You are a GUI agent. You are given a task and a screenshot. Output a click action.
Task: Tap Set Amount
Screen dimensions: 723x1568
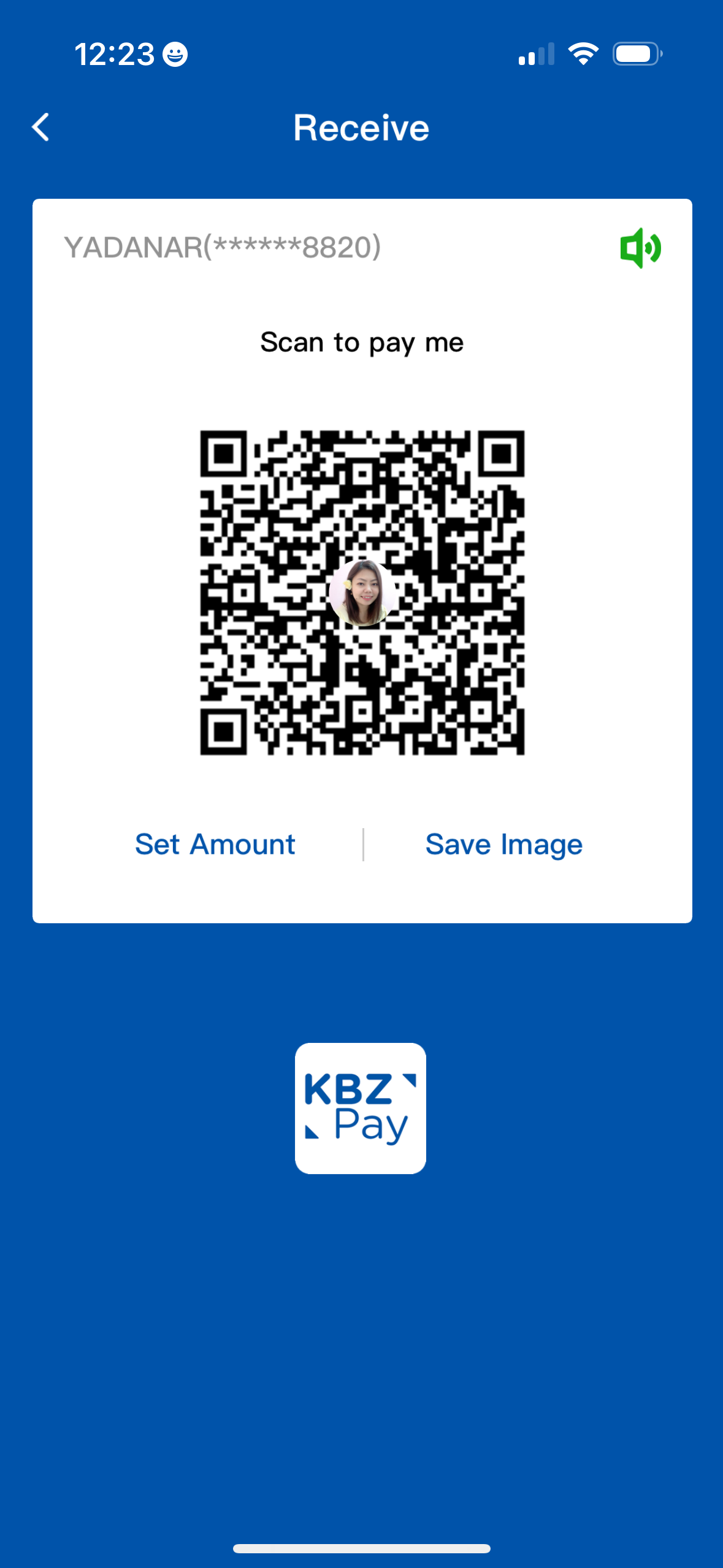215,844
